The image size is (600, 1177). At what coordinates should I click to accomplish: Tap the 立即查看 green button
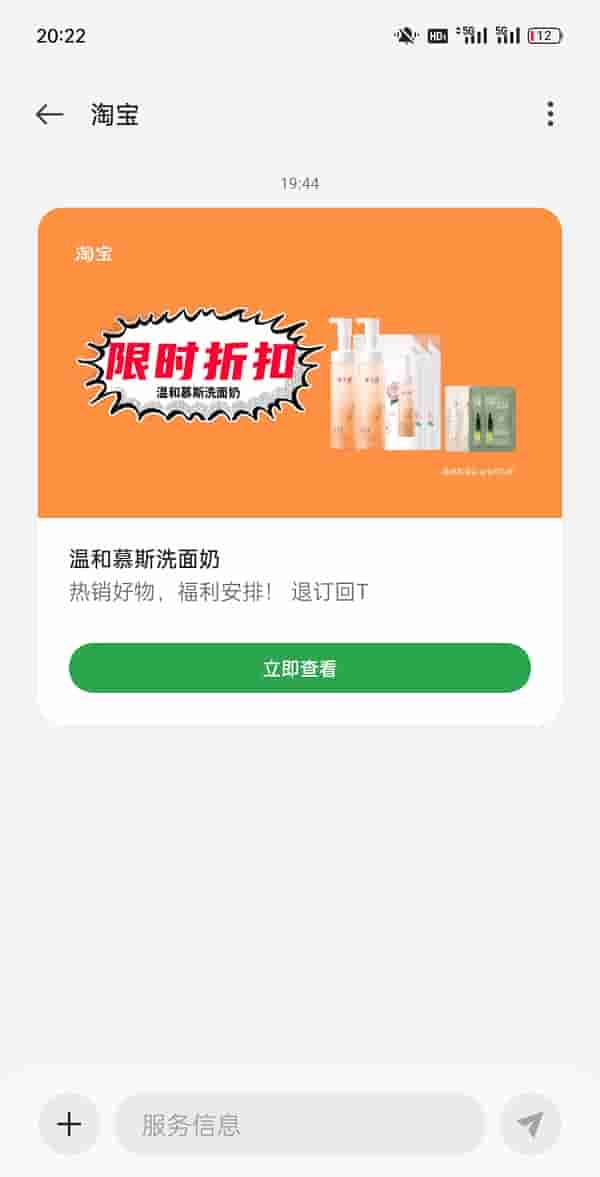(x=299, y=668)
